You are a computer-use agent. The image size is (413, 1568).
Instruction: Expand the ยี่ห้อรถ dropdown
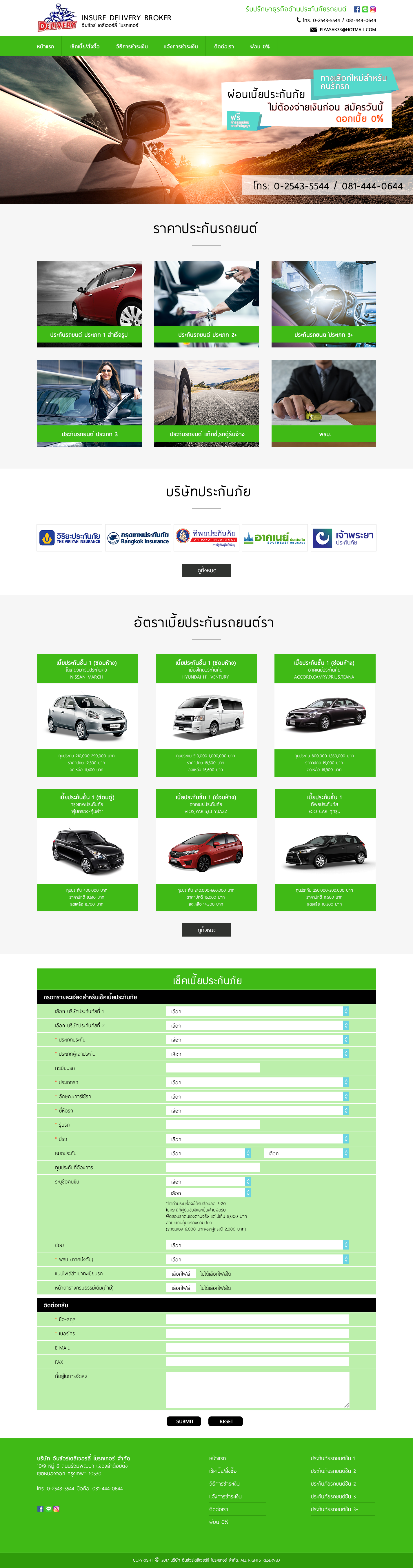(257, 1111)
